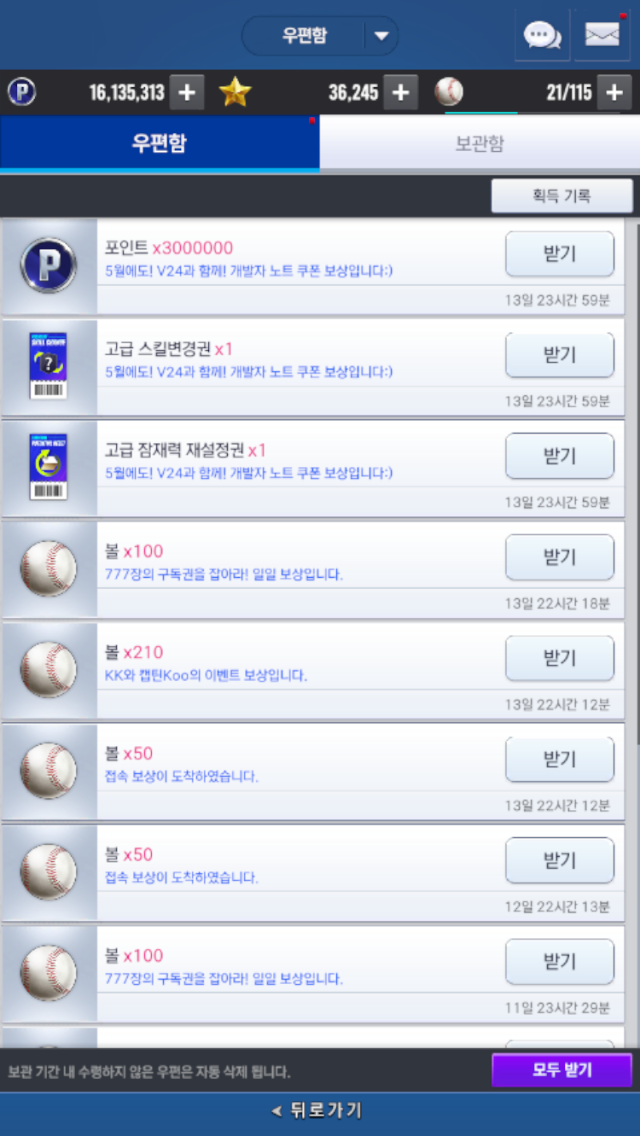This screenshot has height=1136, width=640.
Task: Open the mail envelope icon
Action: pyautogui.click(x=602, y=36)
